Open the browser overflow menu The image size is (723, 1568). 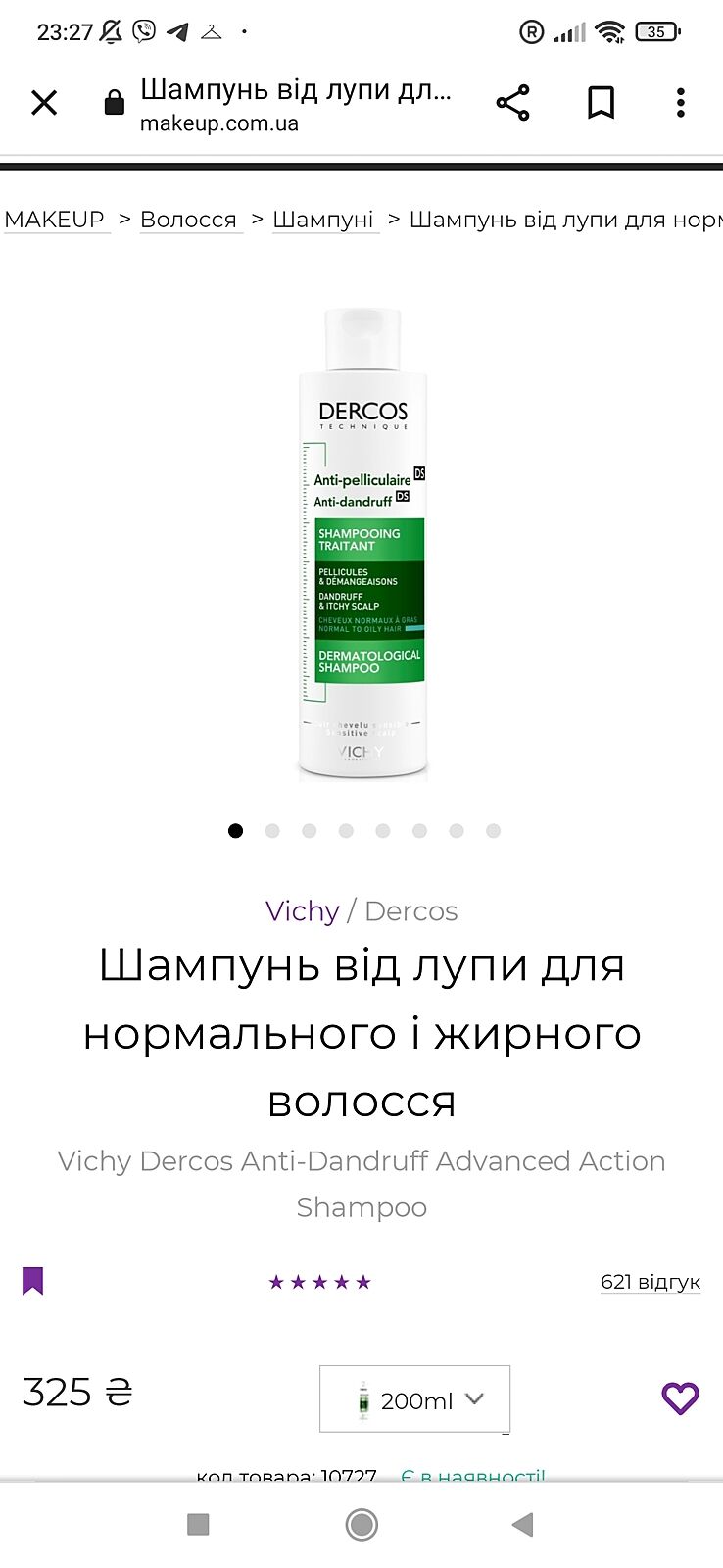680,102
